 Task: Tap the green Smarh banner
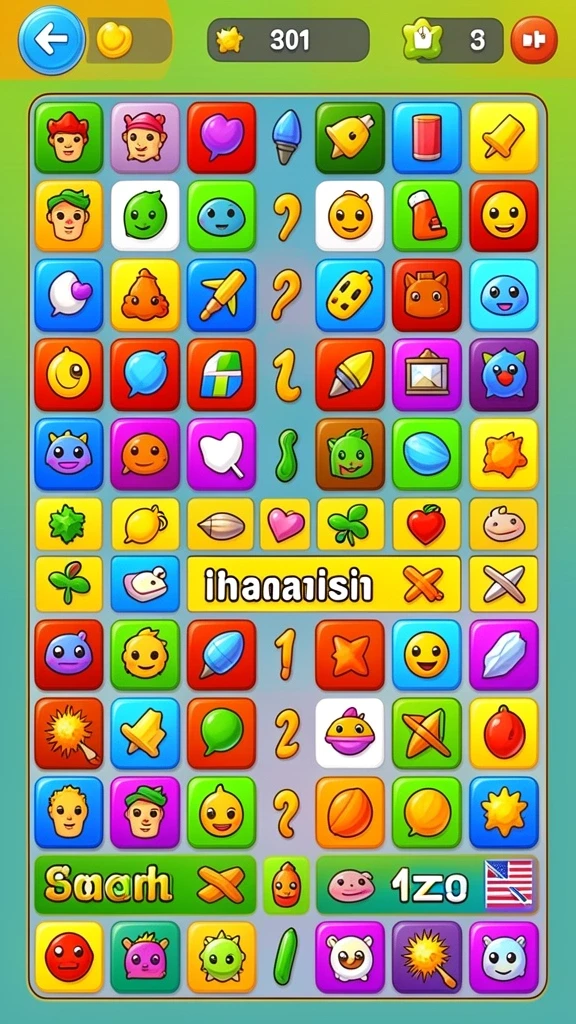tap(145, 885)
